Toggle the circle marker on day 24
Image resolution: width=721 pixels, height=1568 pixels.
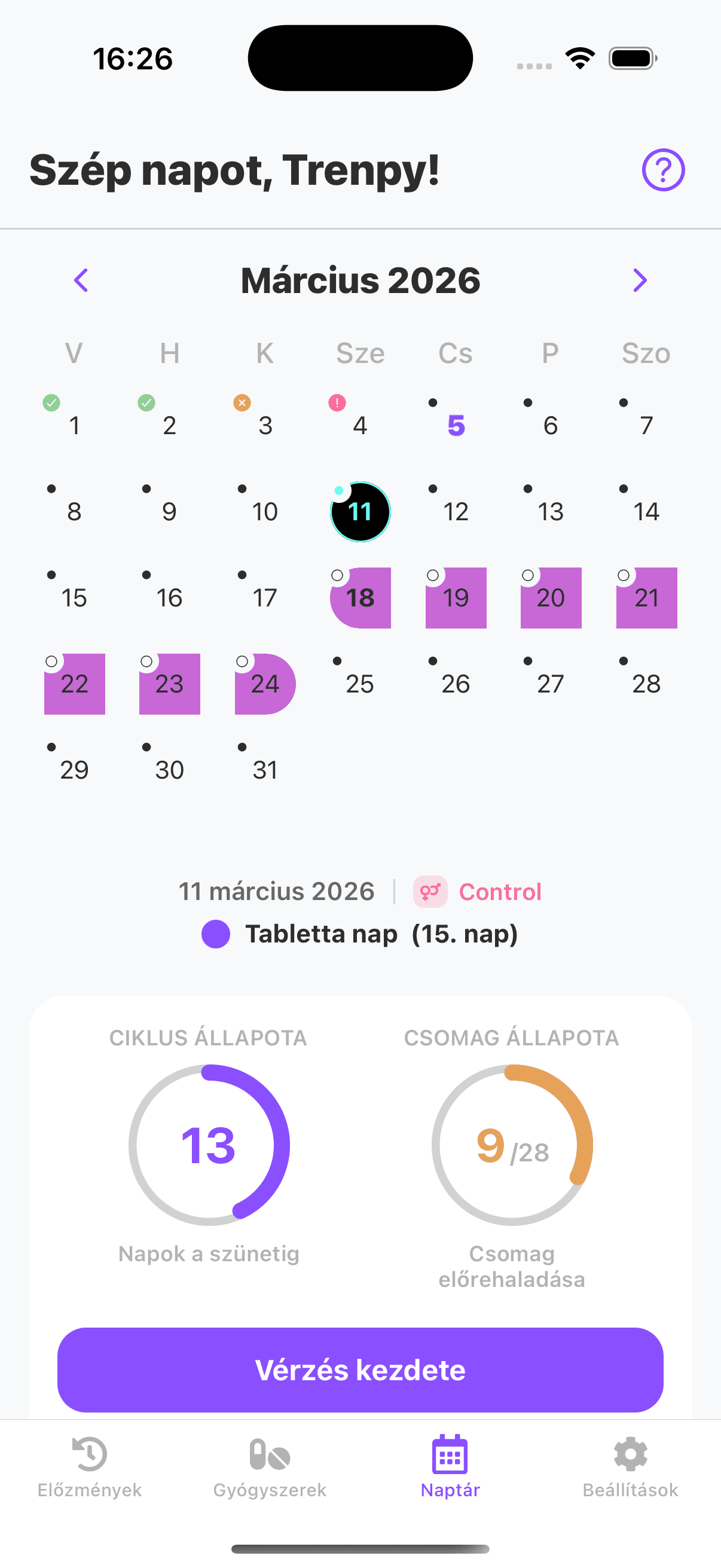click(243, 660)
